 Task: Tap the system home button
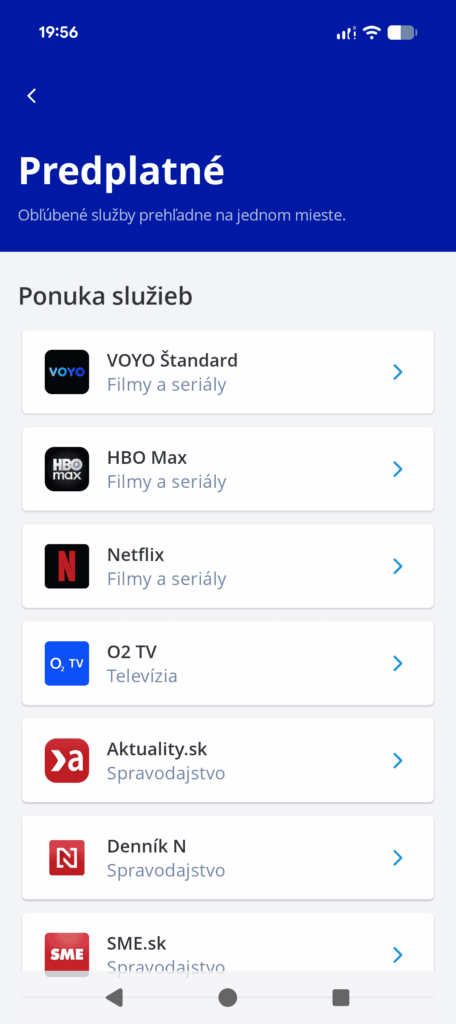pos(227,997)
